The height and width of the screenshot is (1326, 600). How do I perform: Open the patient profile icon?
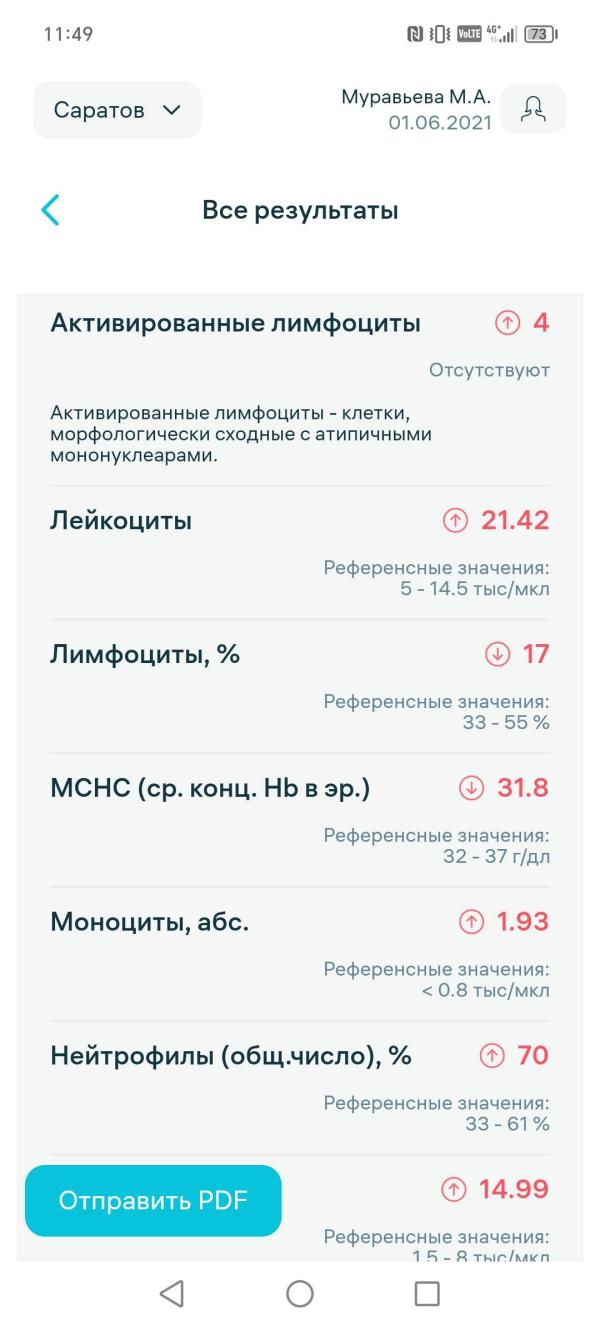tap(532, 109)
